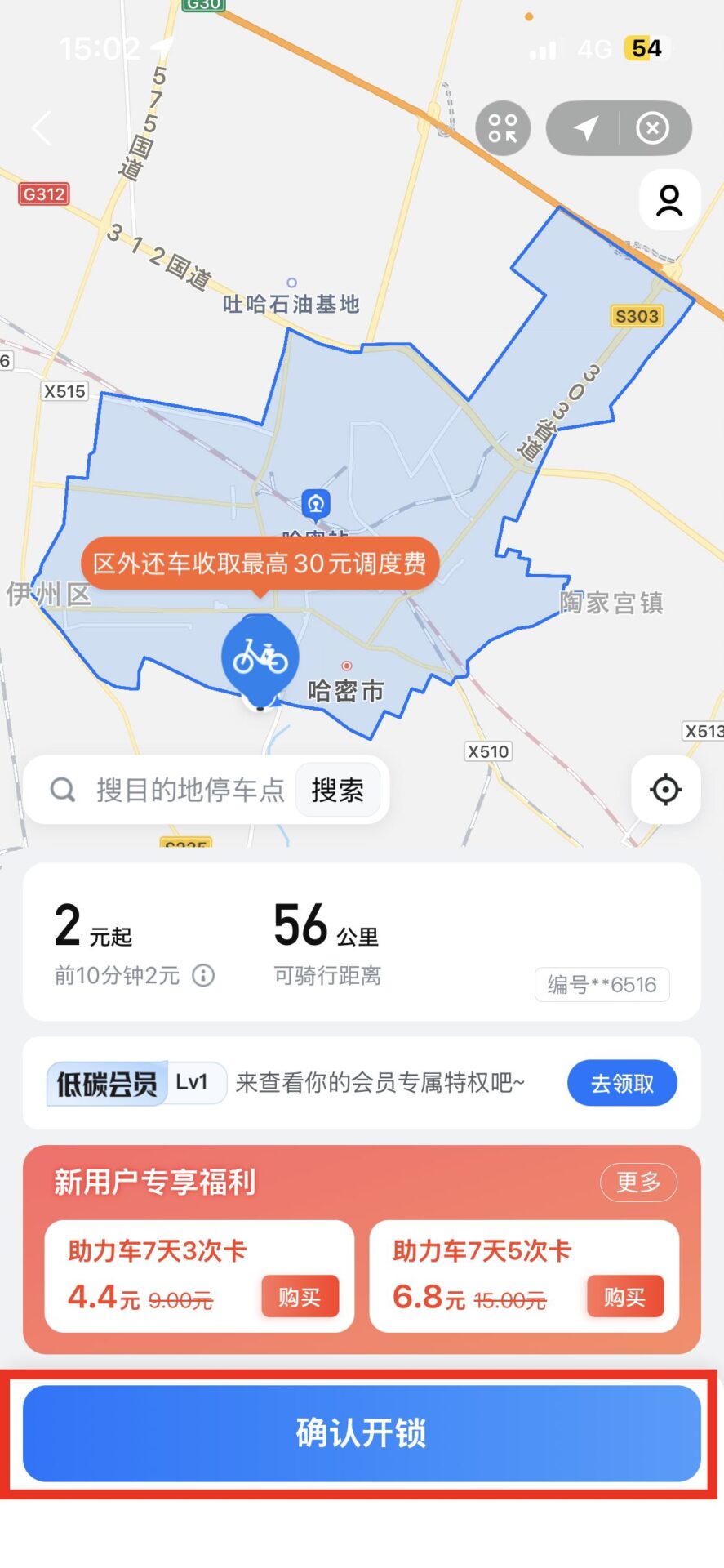Open pricing info icon beside 前10分钟2元
Screen dimensions: 724x1568
pyautogui.click(x=203, y=975)
